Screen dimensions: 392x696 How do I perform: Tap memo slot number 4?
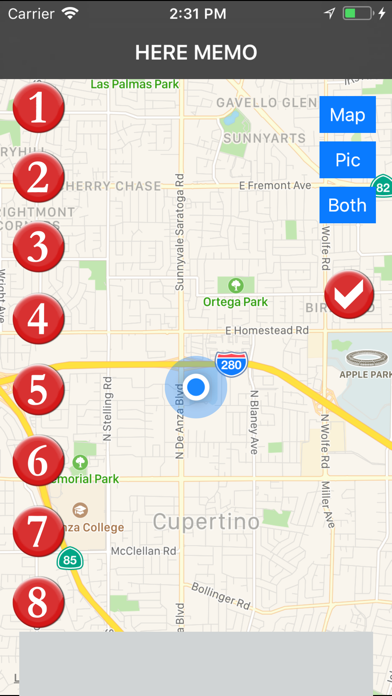click(39, 318)
